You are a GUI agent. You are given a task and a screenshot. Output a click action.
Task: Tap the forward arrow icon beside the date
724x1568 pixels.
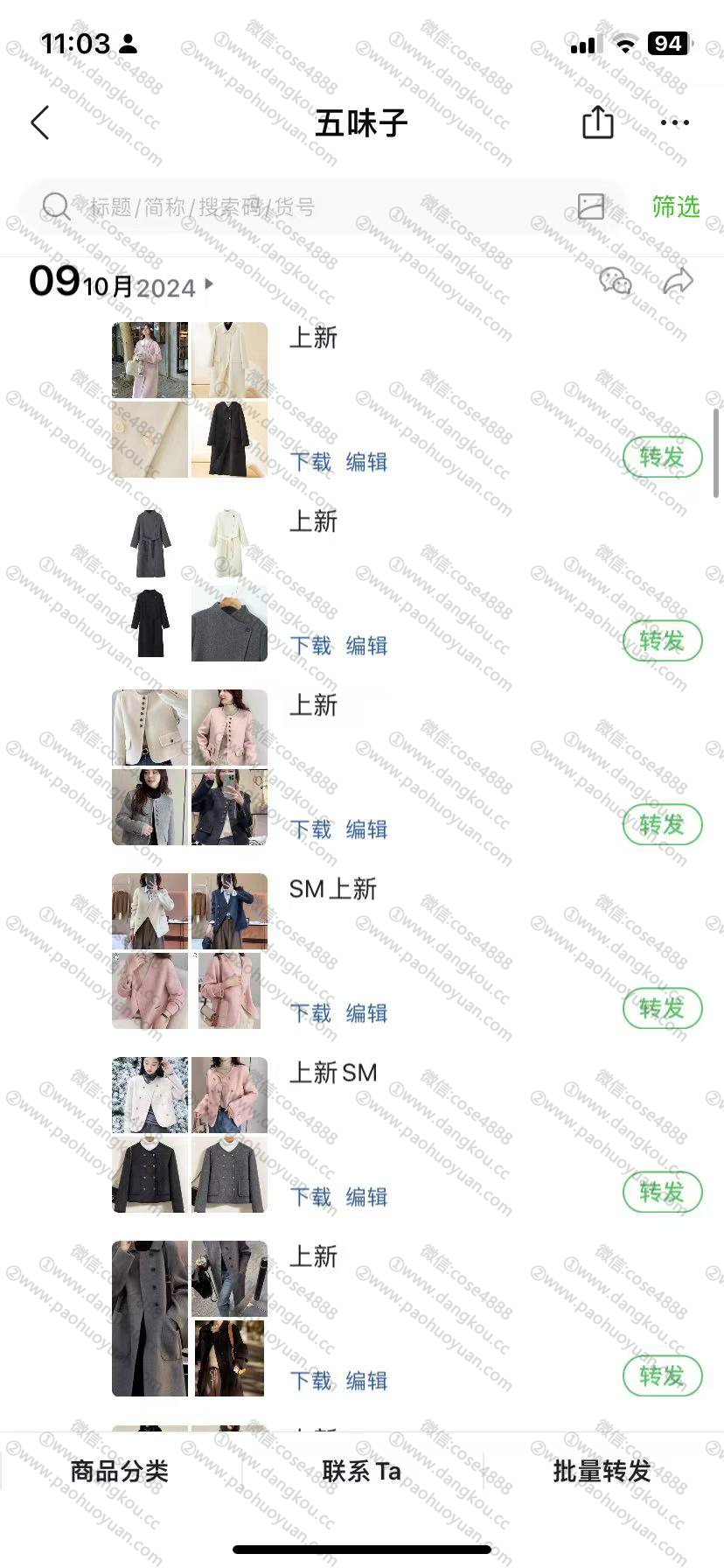[x=678, y=281]
